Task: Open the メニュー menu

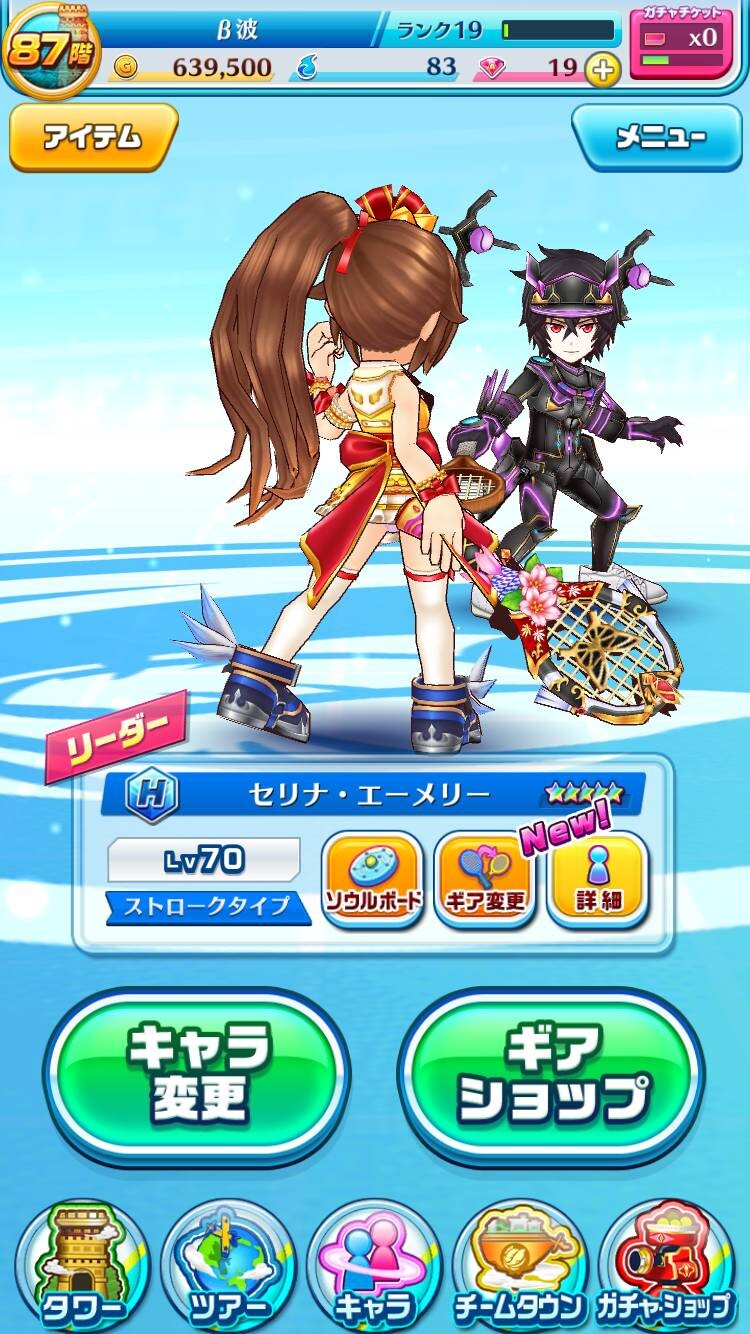Action: point(655,137)
